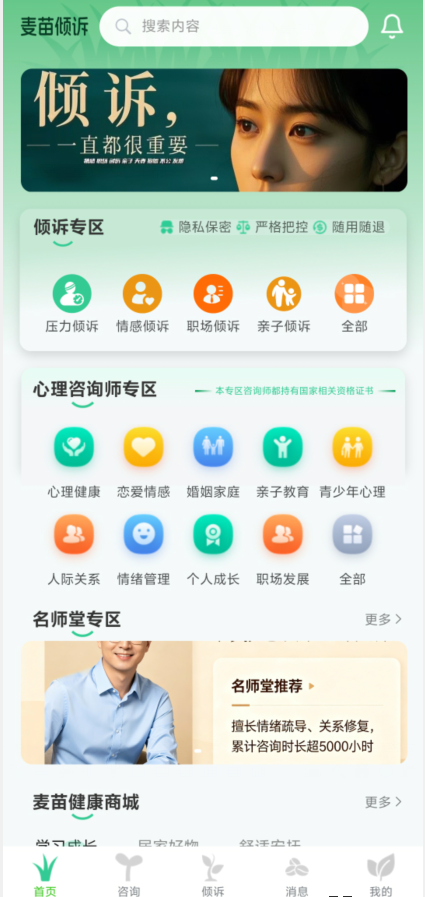This screenshot has width=425, height=897.
Task: View 全部 in 倾诉专区
Action: [354, 304]
